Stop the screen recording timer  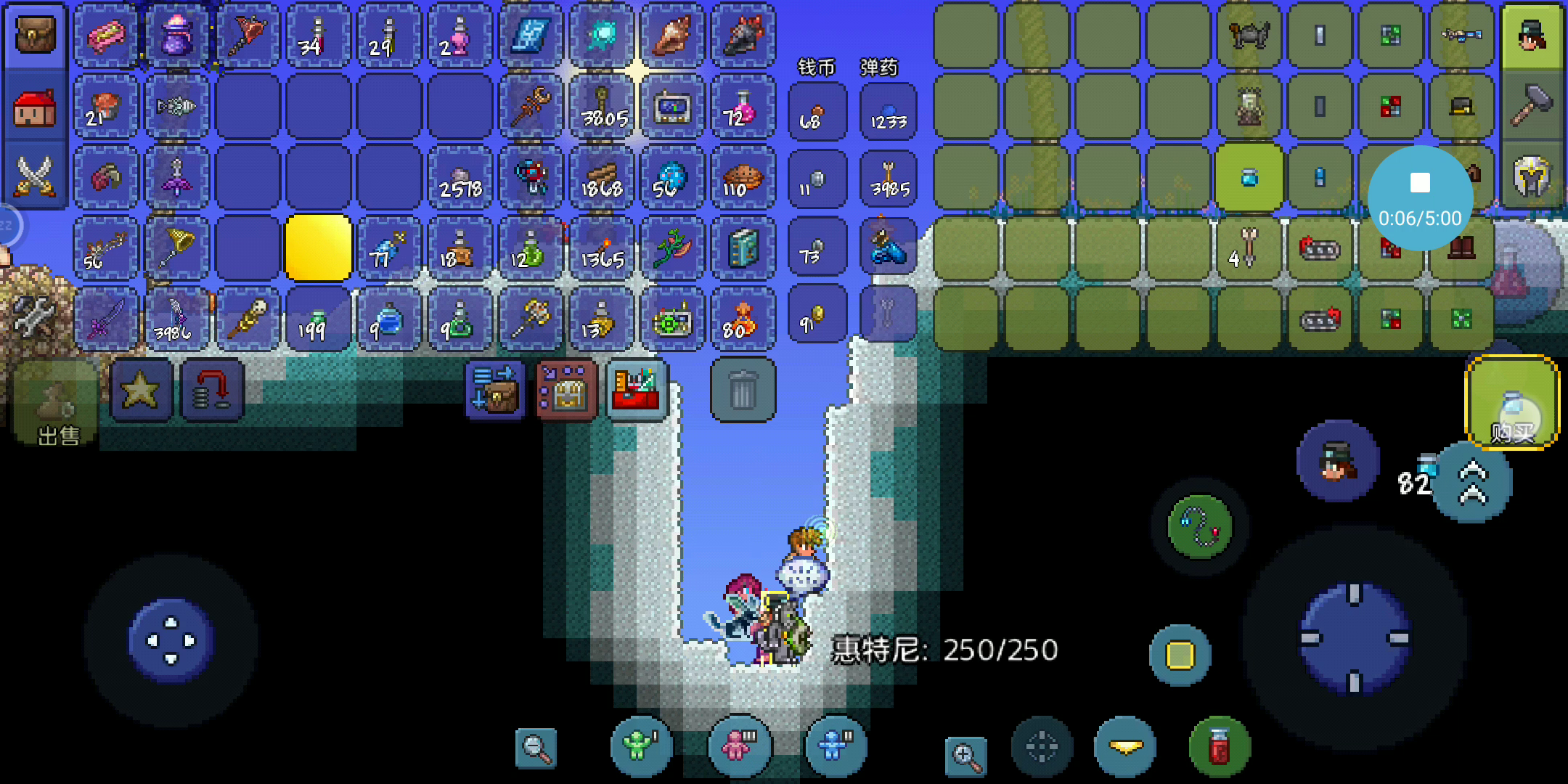click(x=1420, y=183)
